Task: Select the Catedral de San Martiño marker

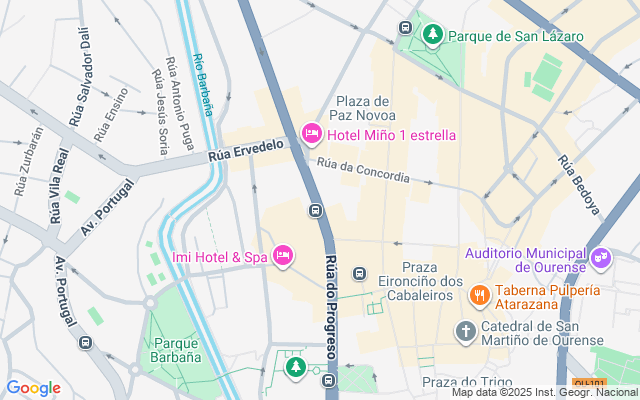Action: tap(466, 331)
